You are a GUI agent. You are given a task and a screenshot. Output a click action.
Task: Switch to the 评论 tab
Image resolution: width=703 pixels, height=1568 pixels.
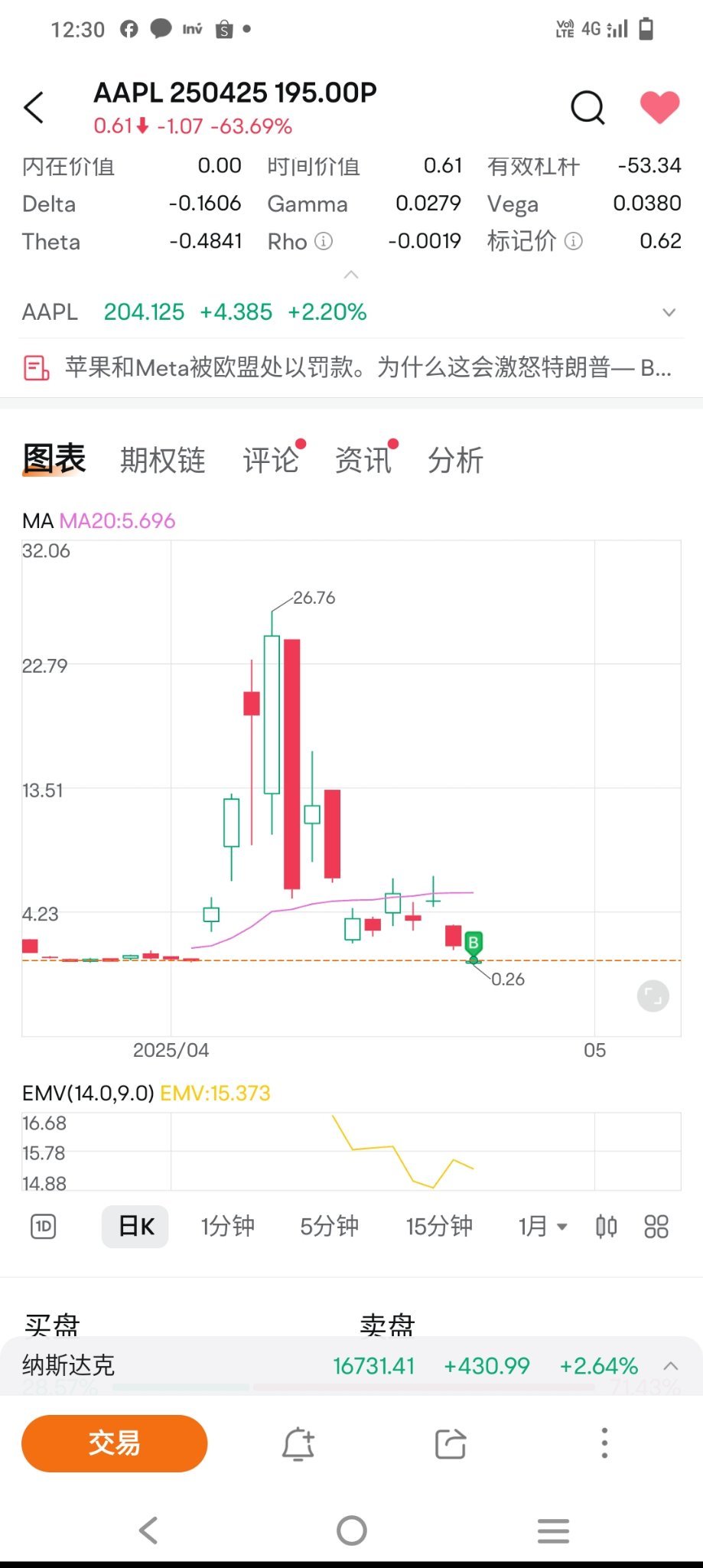(x=271, y=460)
